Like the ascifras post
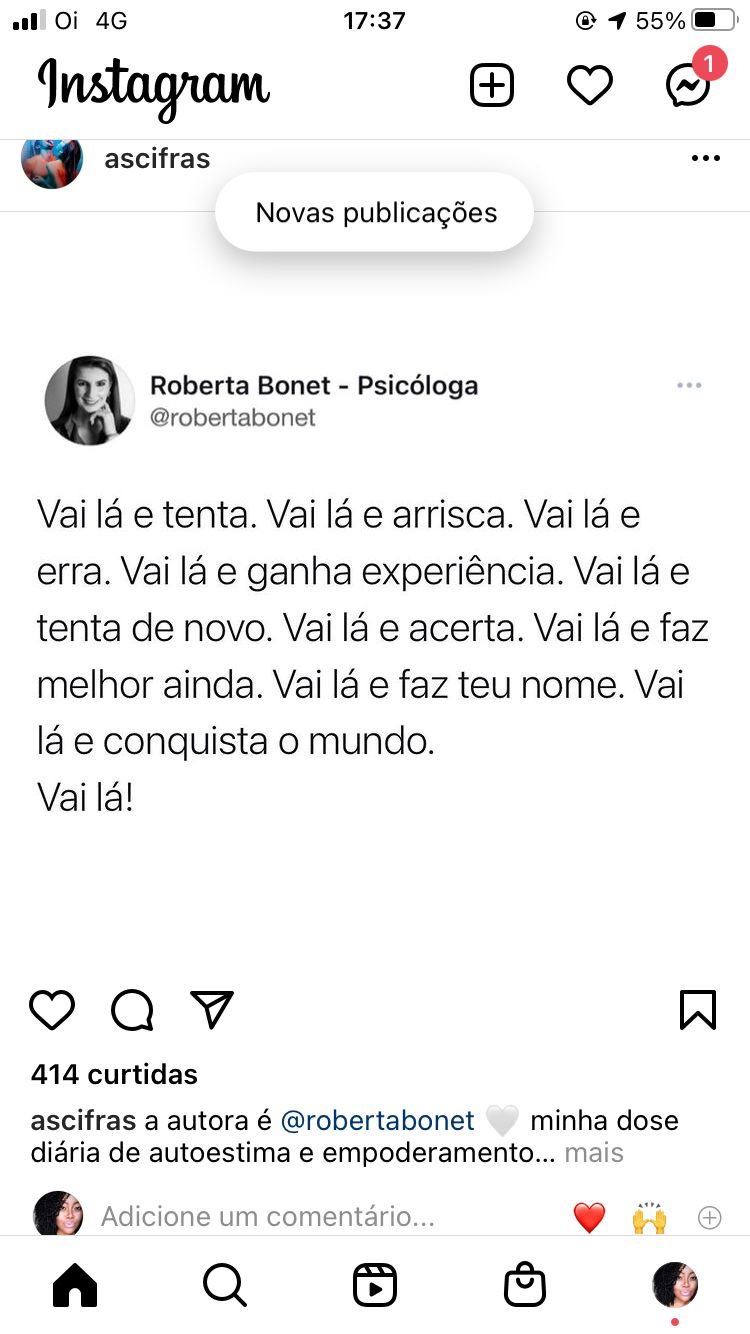The image size is (750, 1334). [x=52, y=1010]
